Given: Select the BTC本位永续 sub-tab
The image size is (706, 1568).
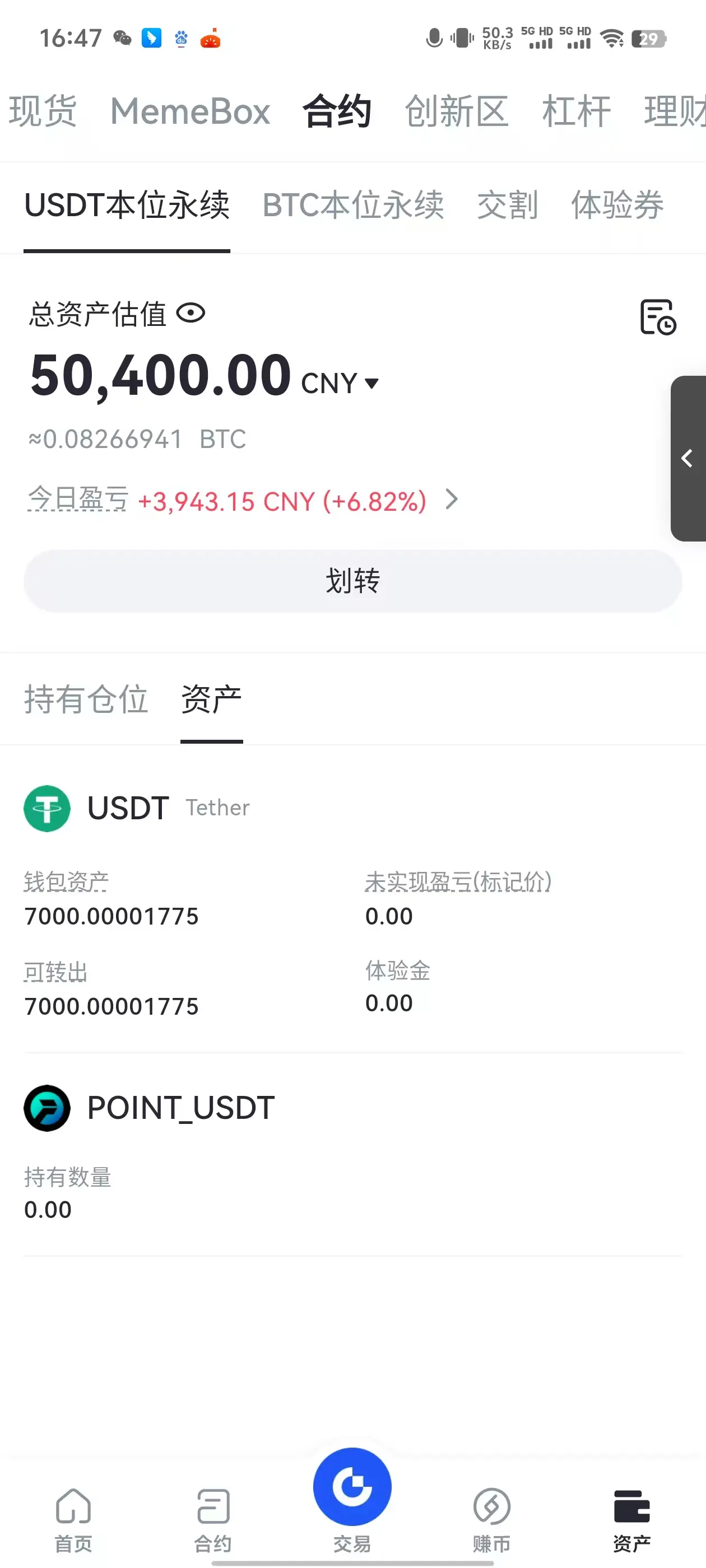Looking at the screenshot, I should tap(352, 205).
